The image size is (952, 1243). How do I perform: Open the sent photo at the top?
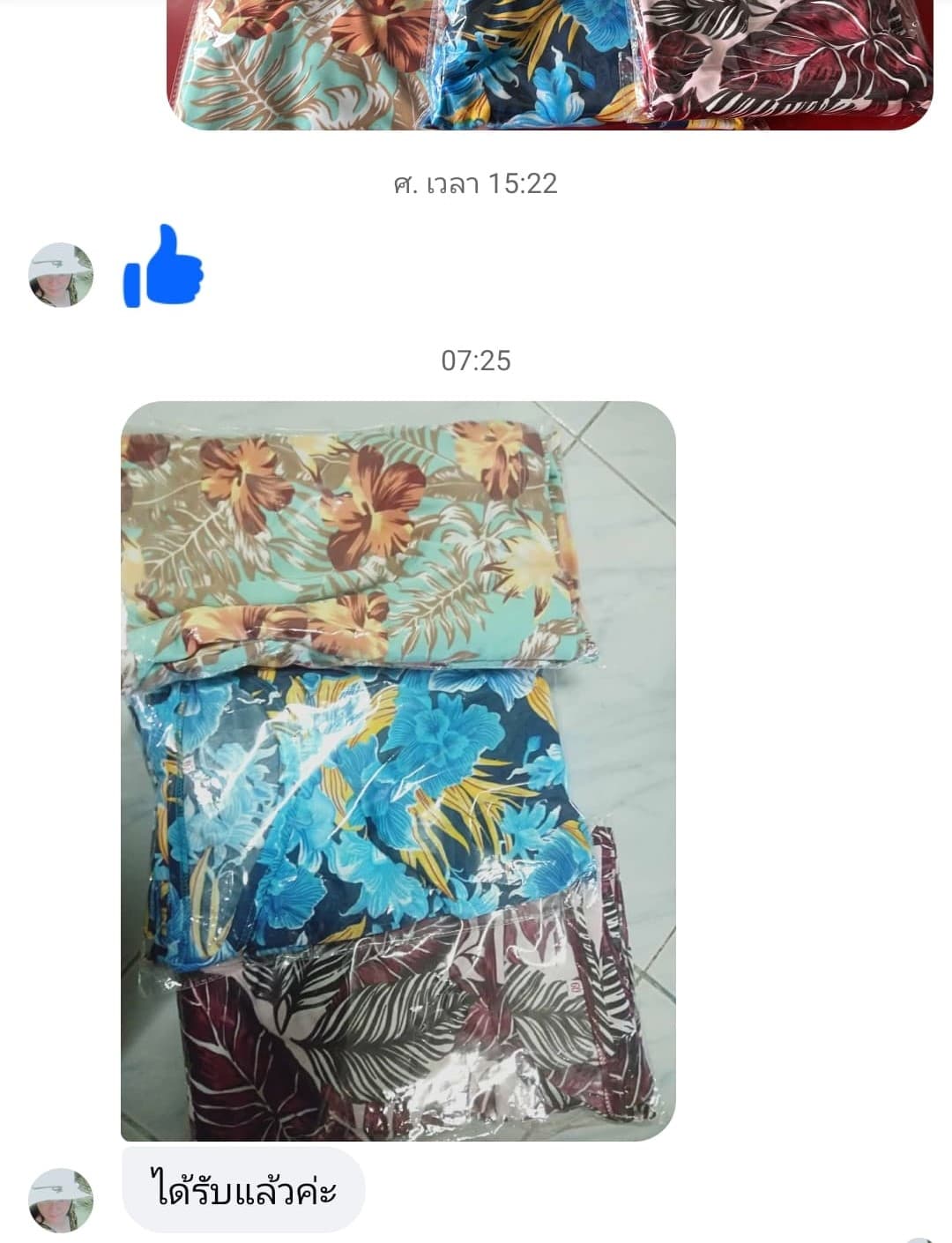click(549, 62)
